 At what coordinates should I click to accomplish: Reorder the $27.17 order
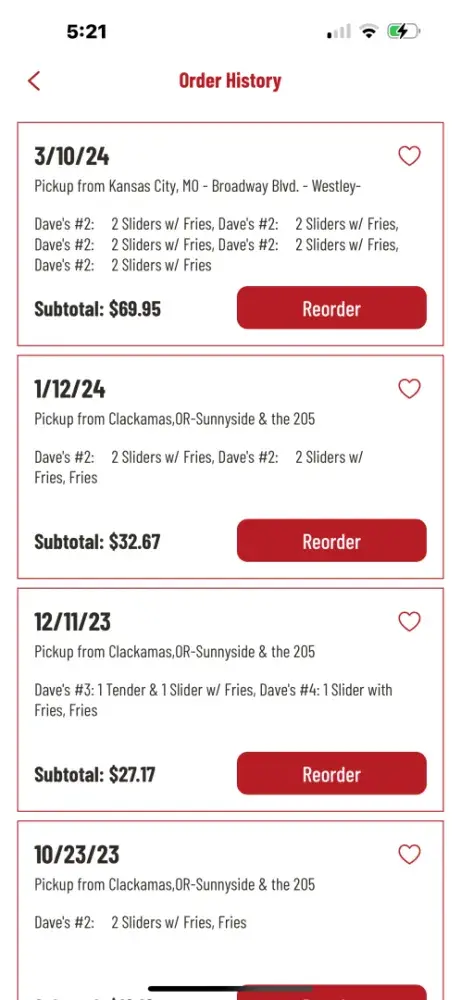coord(332,774)
